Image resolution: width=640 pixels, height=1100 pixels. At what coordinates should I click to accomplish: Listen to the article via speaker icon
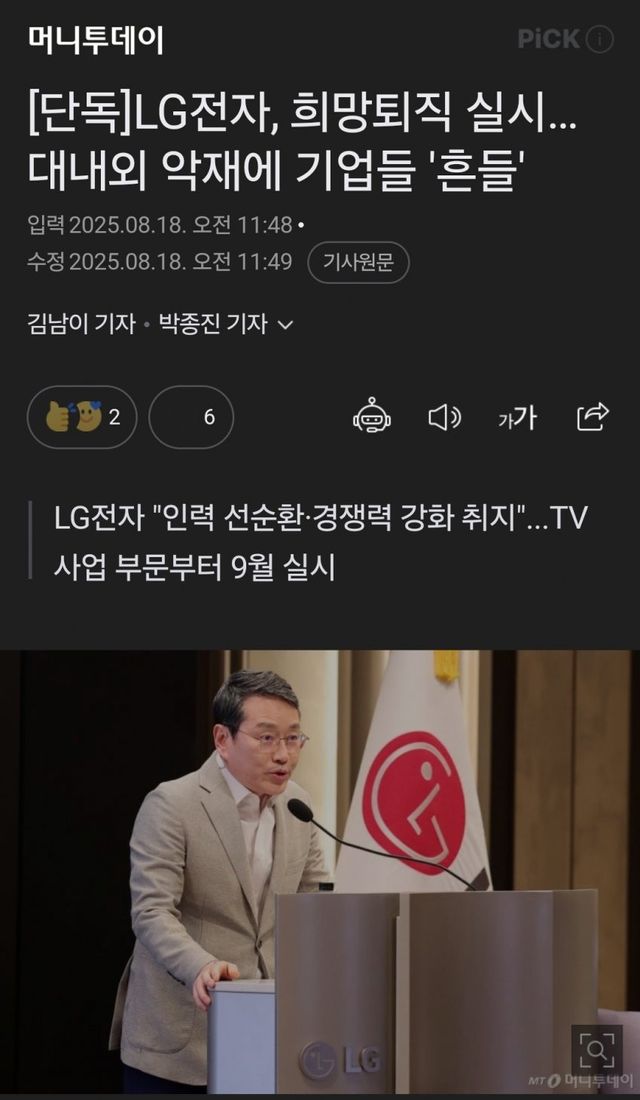[444, 417]
